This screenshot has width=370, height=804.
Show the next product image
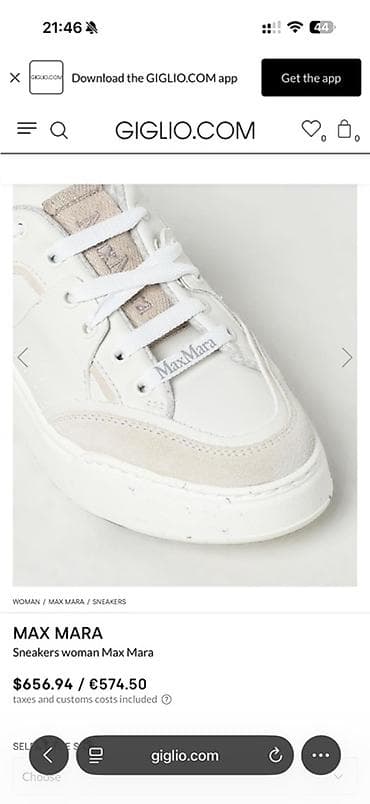(x=347, y=358)
